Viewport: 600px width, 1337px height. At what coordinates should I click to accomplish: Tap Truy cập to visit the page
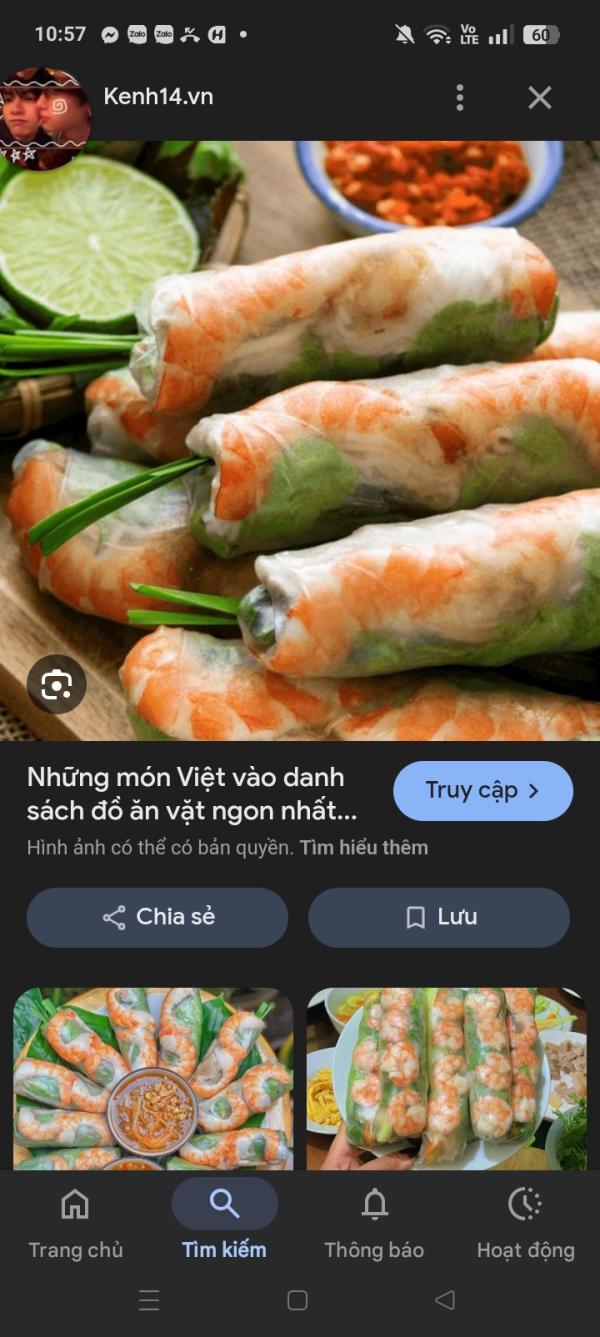pyautogui.click(x=483, y=791)
